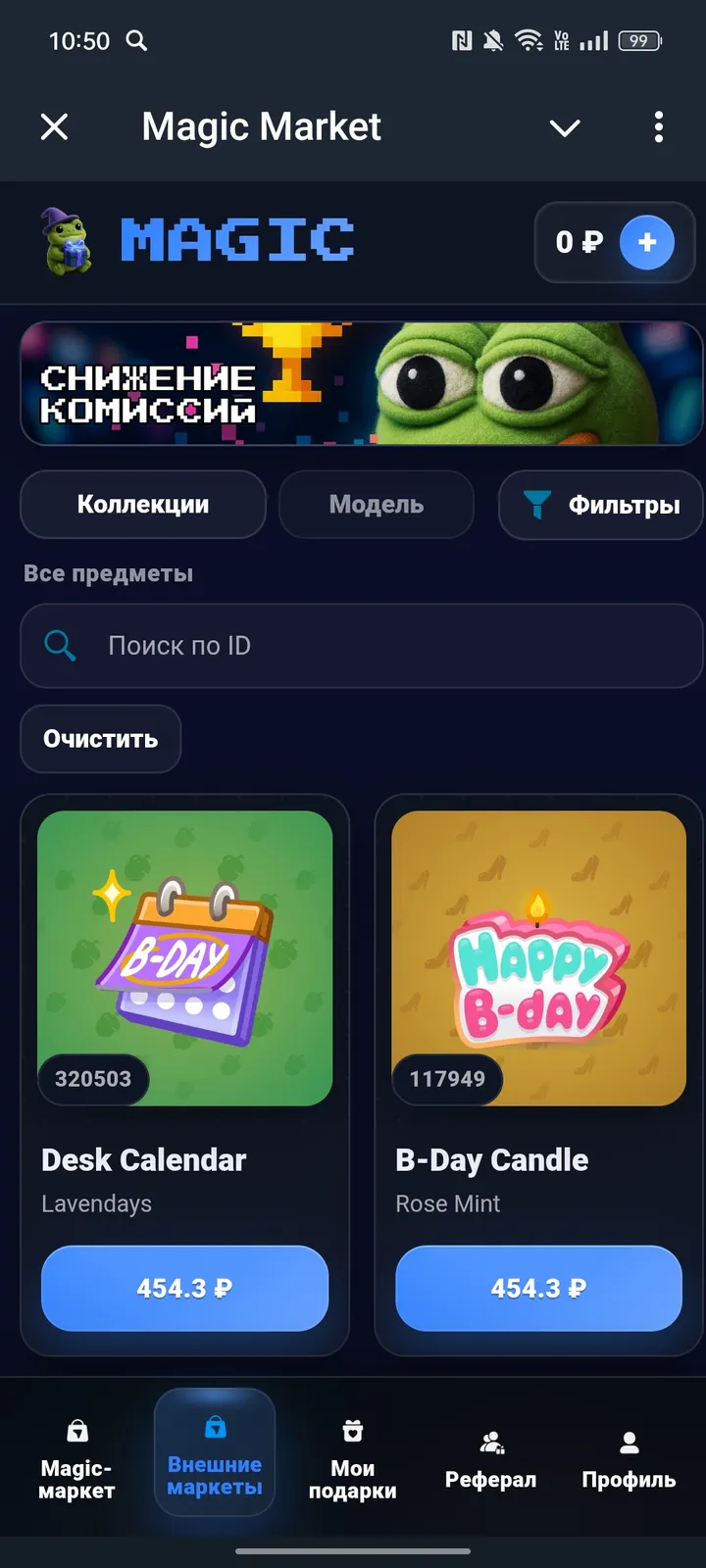Switch to the Внешние маркеты tab
This screenshot has width=706, height=1568.
point(215,1450)
